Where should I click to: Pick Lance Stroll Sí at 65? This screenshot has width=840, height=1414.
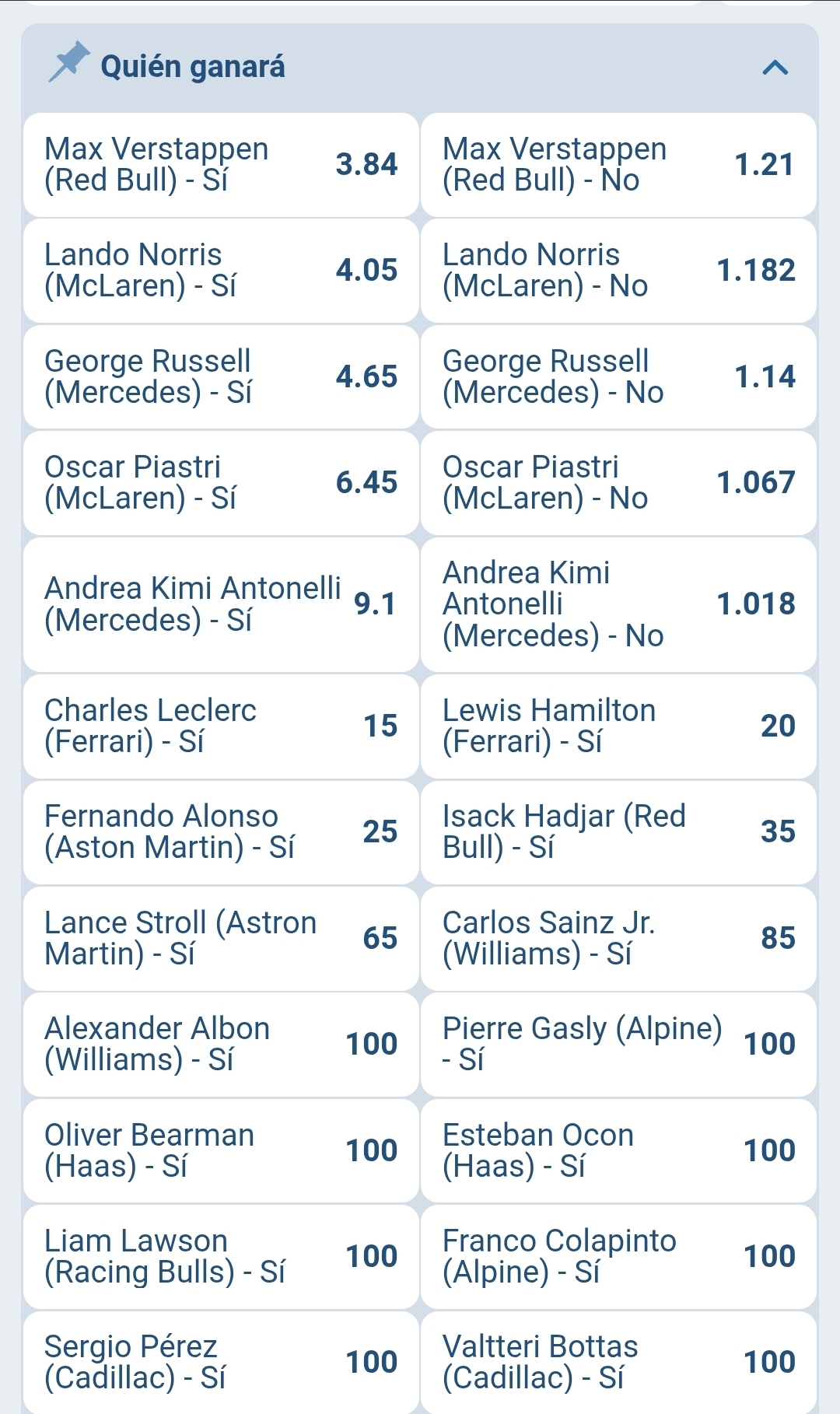click(x=221, y=938)
